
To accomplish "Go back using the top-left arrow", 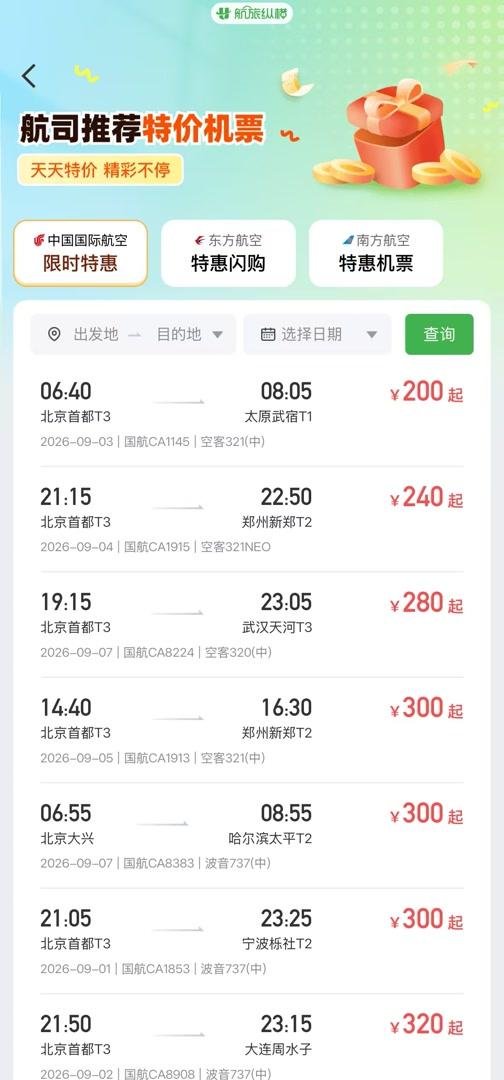I will click(28, 76).
